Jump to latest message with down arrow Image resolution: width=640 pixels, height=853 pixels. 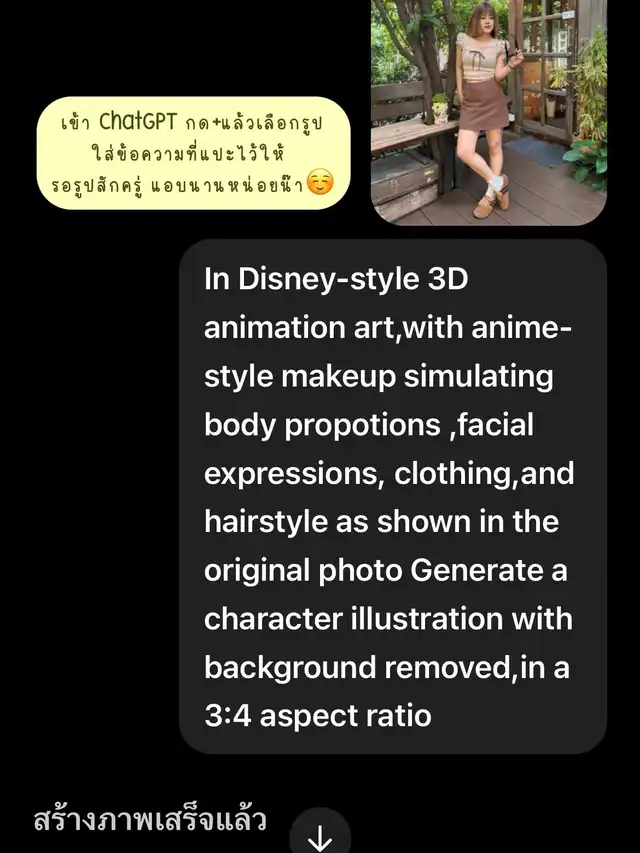coord(320,837)
